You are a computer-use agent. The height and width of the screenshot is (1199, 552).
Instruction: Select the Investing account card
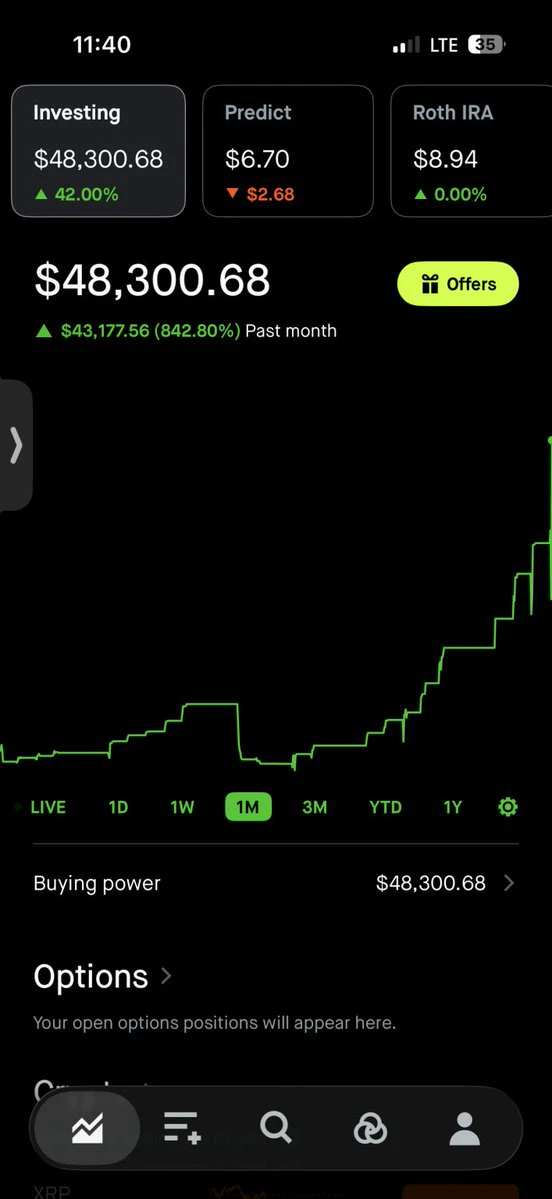point(98,151)
